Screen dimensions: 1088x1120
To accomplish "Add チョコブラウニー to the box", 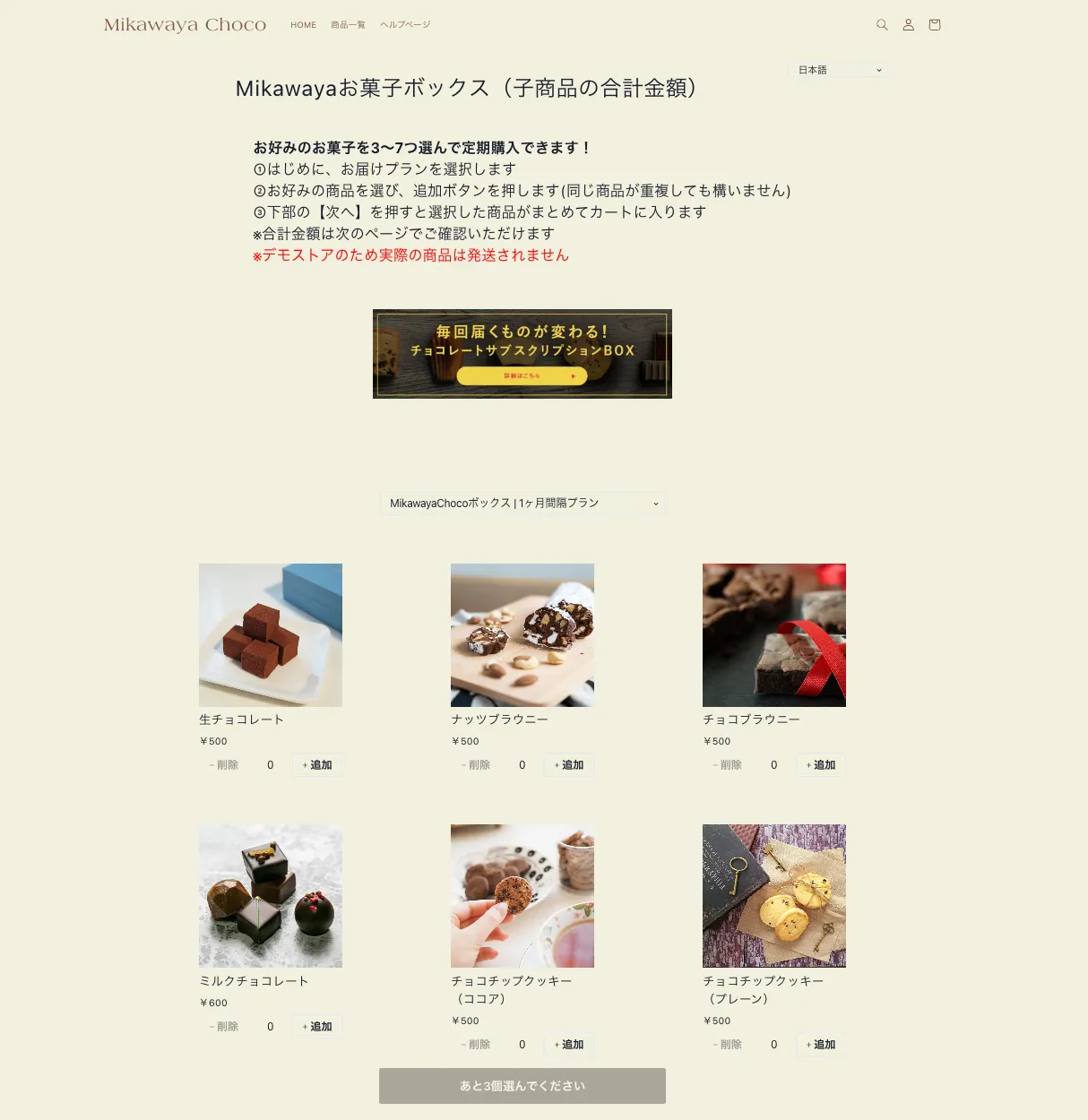I will (821, 765).
